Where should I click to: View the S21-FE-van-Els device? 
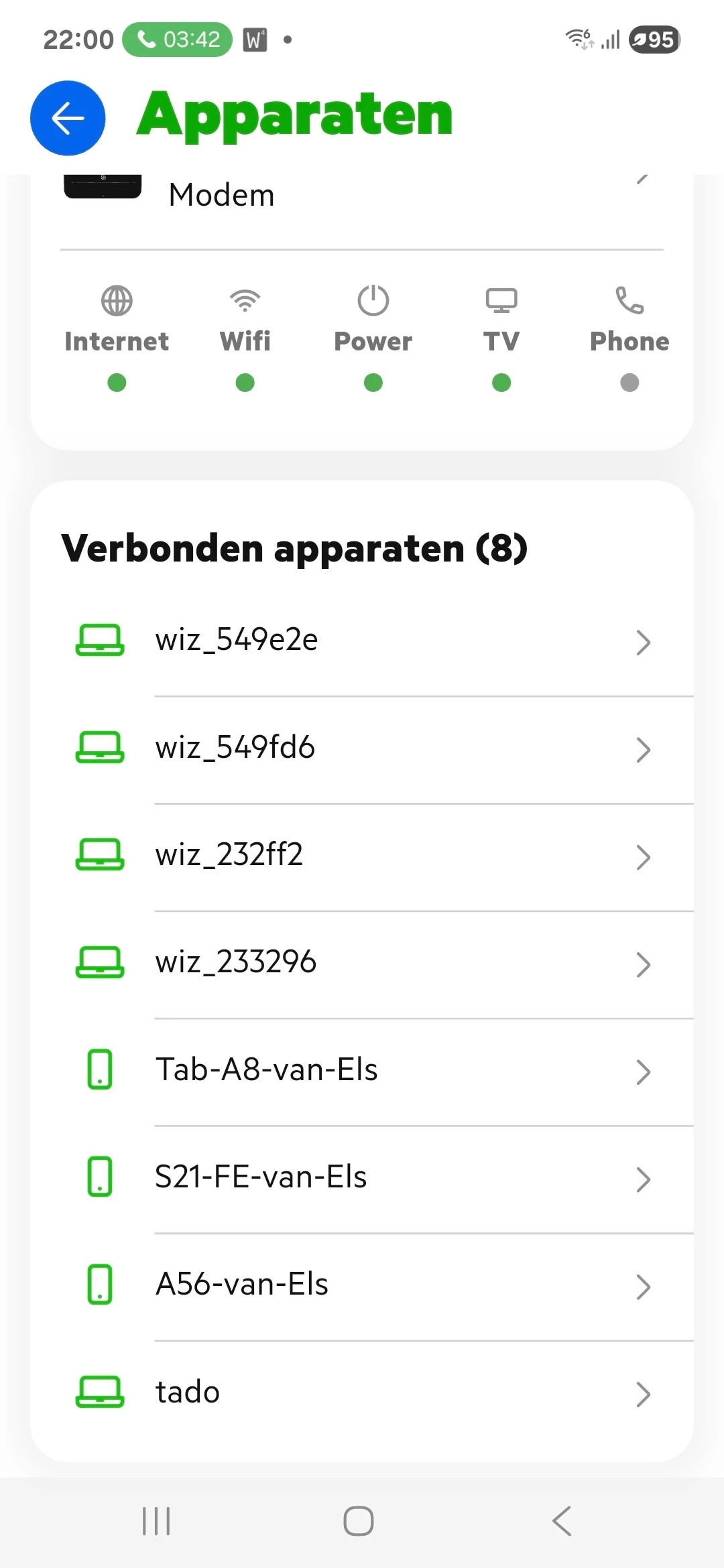pos(362,1177)
